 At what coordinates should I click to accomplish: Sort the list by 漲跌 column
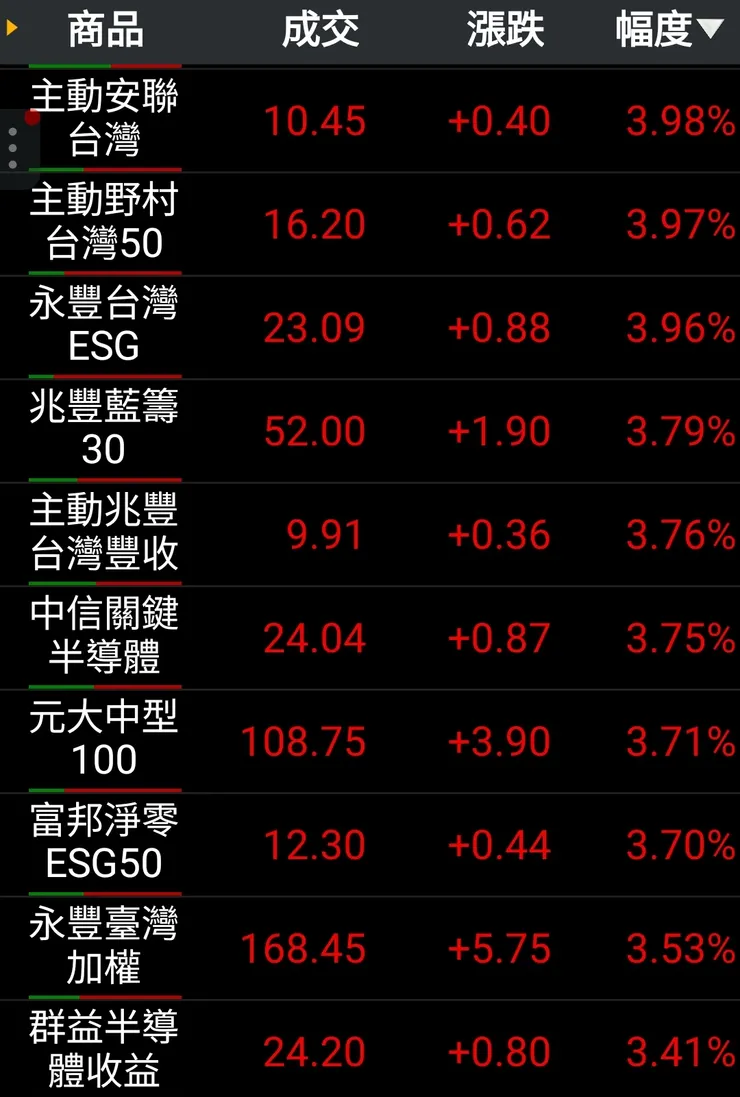[505, 31]
